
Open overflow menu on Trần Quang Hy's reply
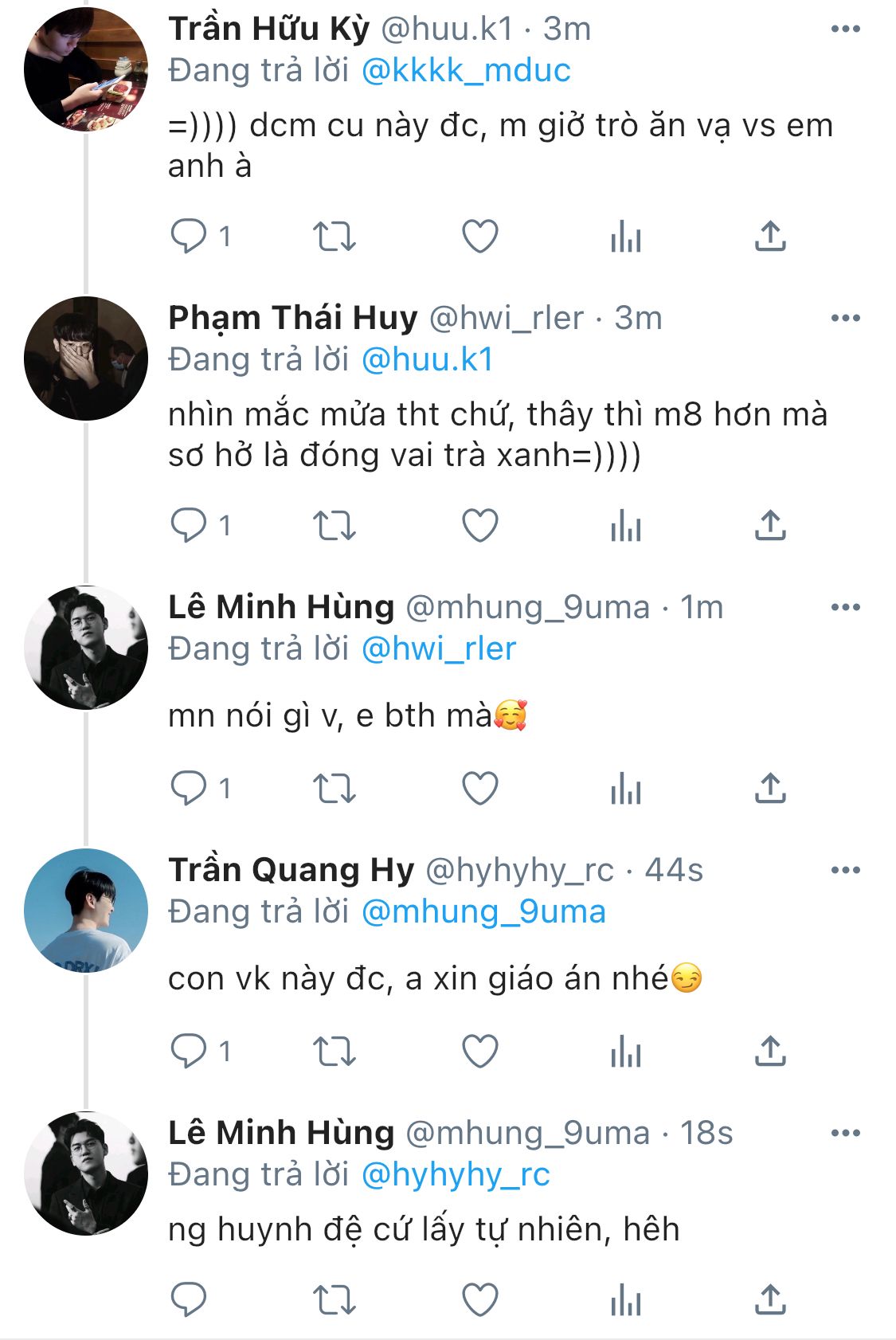click(845, 870)
